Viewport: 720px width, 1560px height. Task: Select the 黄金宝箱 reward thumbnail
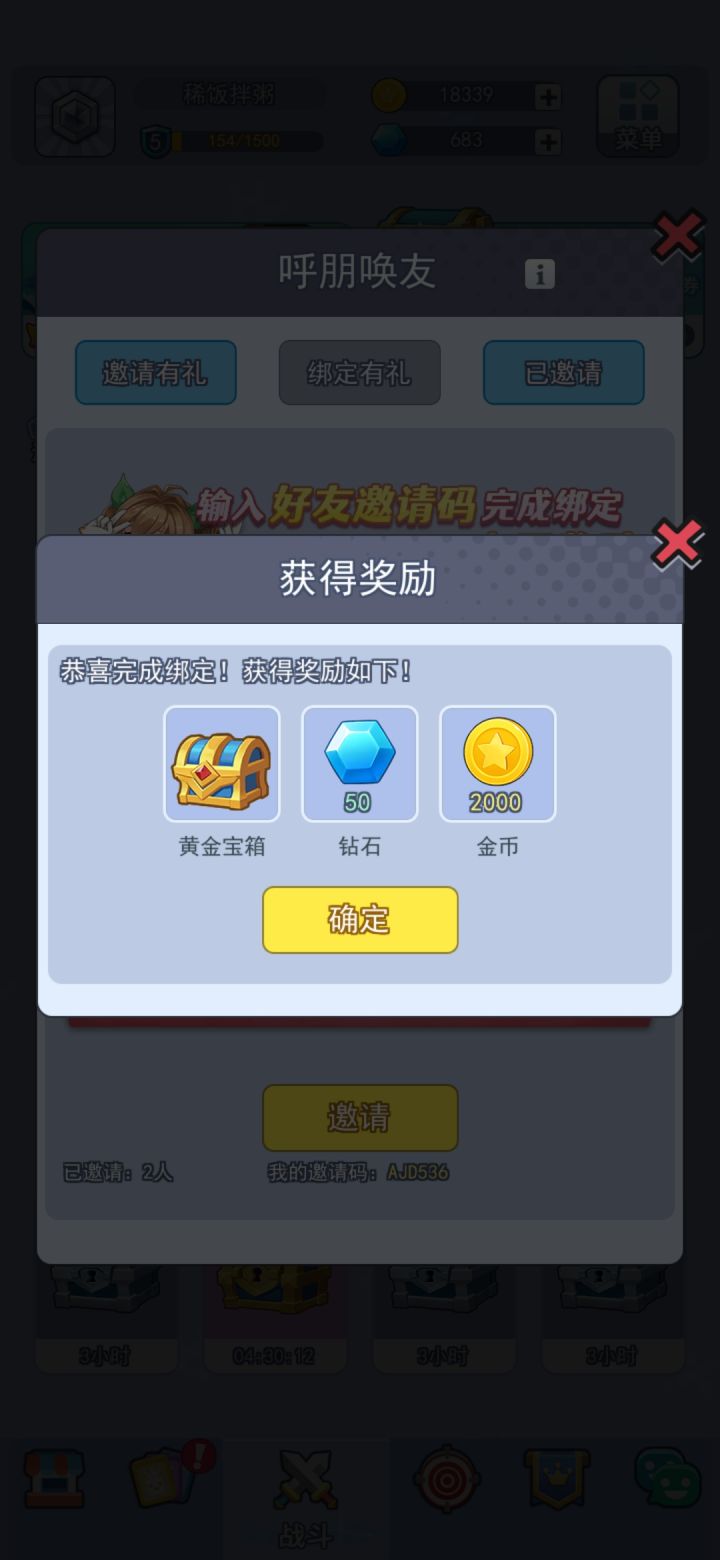221,763
